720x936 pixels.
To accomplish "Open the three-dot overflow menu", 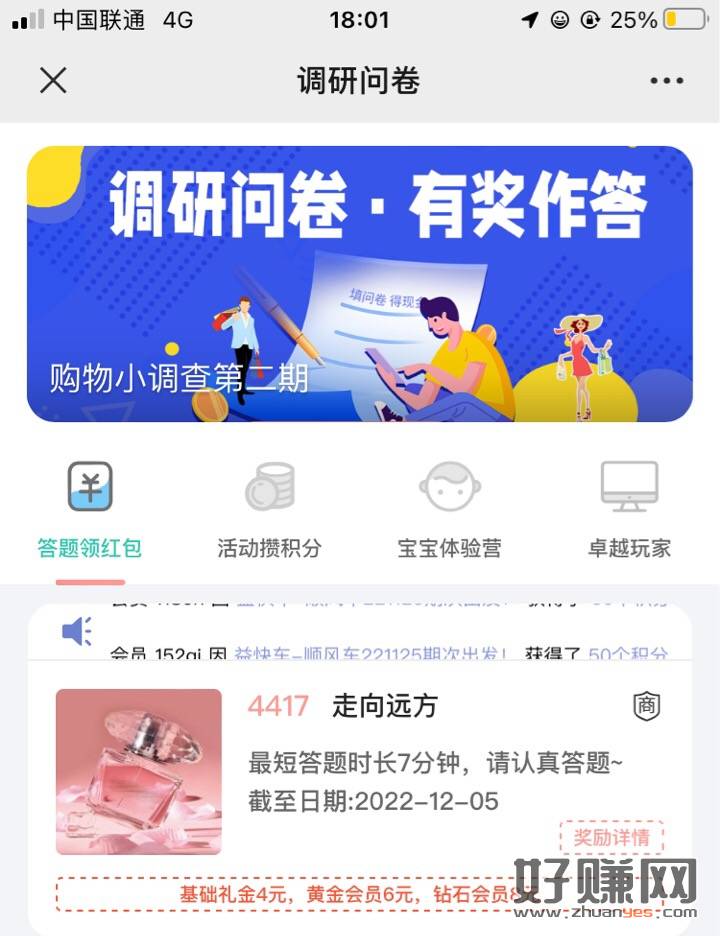I will [x=666, y=81].
